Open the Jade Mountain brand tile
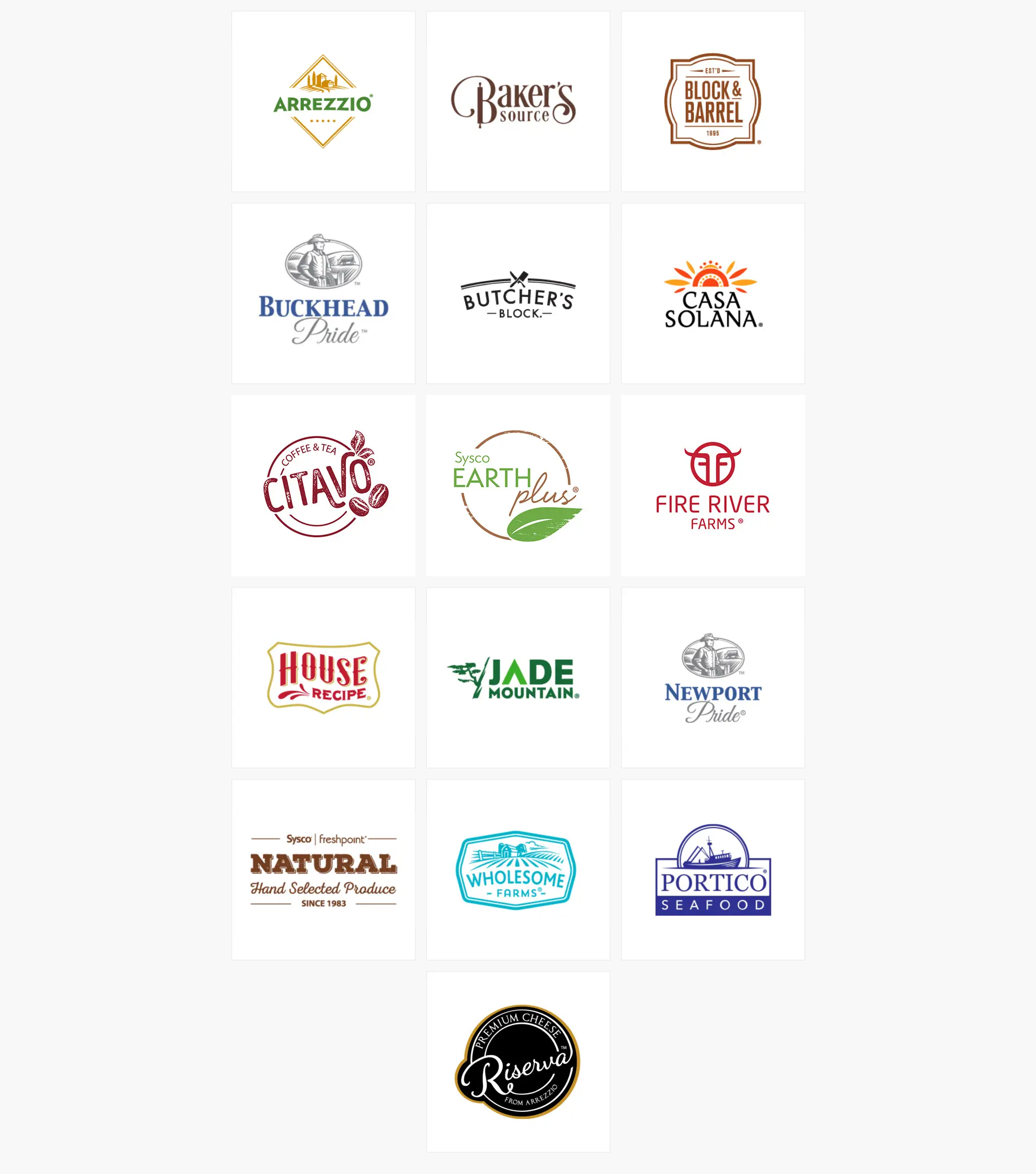The image size is (1036, 1174). point(517,678)
